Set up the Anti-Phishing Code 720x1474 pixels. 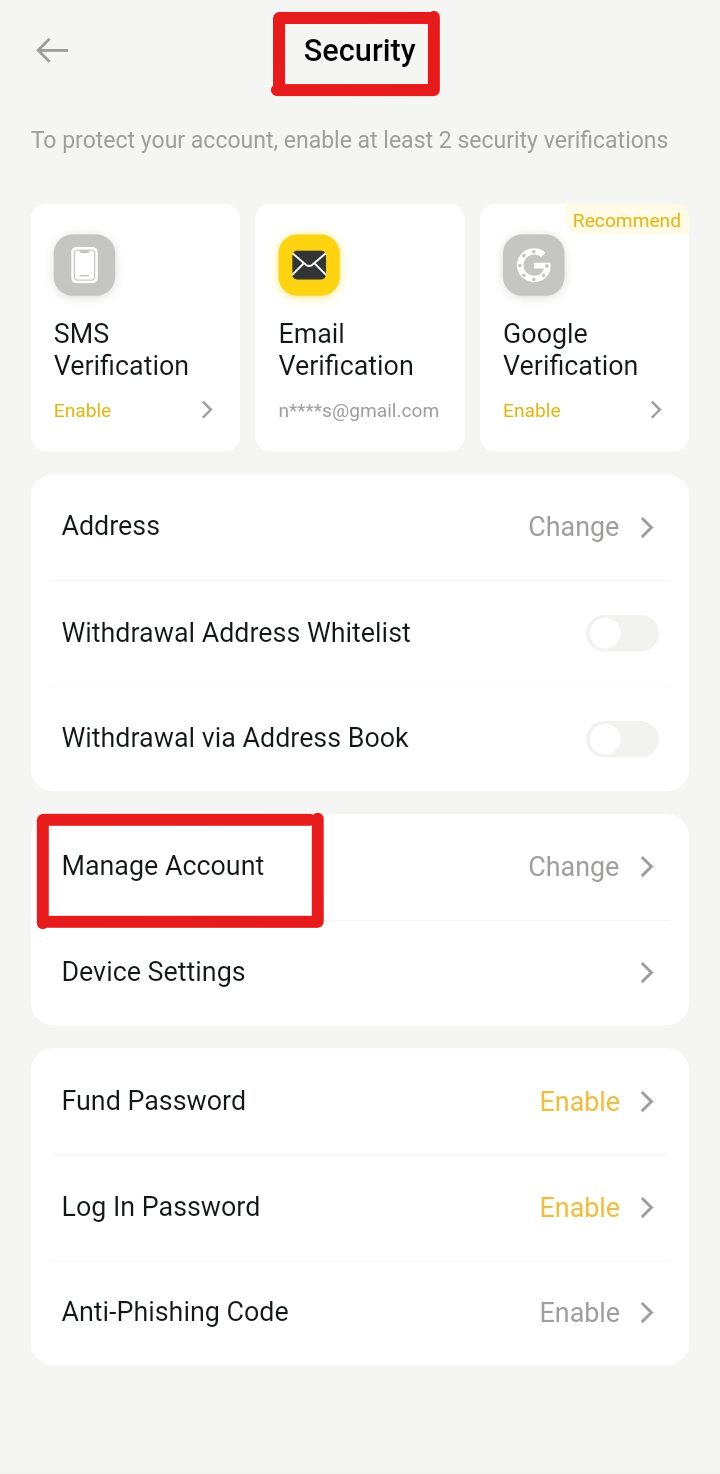(360, 1312)
